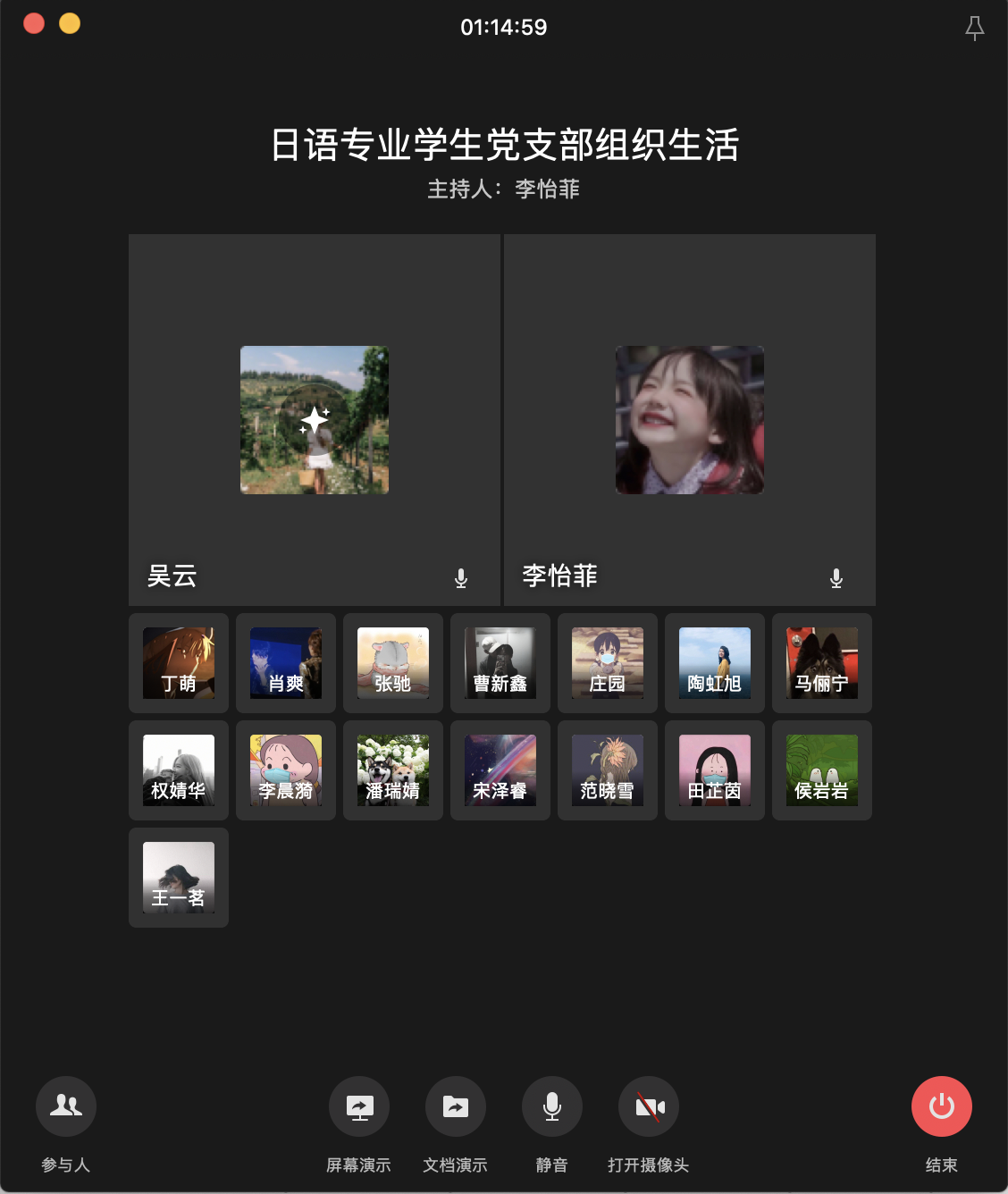Turn on camera via 打开摄像头

point(649,1106)
